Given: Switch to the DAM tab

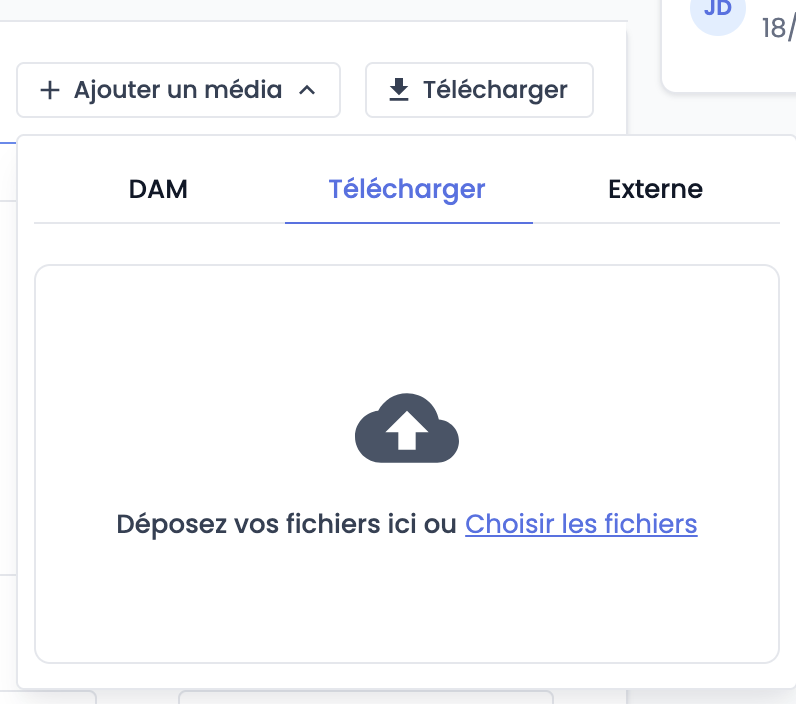Looking at the screenshot, I should click(158, 189).
